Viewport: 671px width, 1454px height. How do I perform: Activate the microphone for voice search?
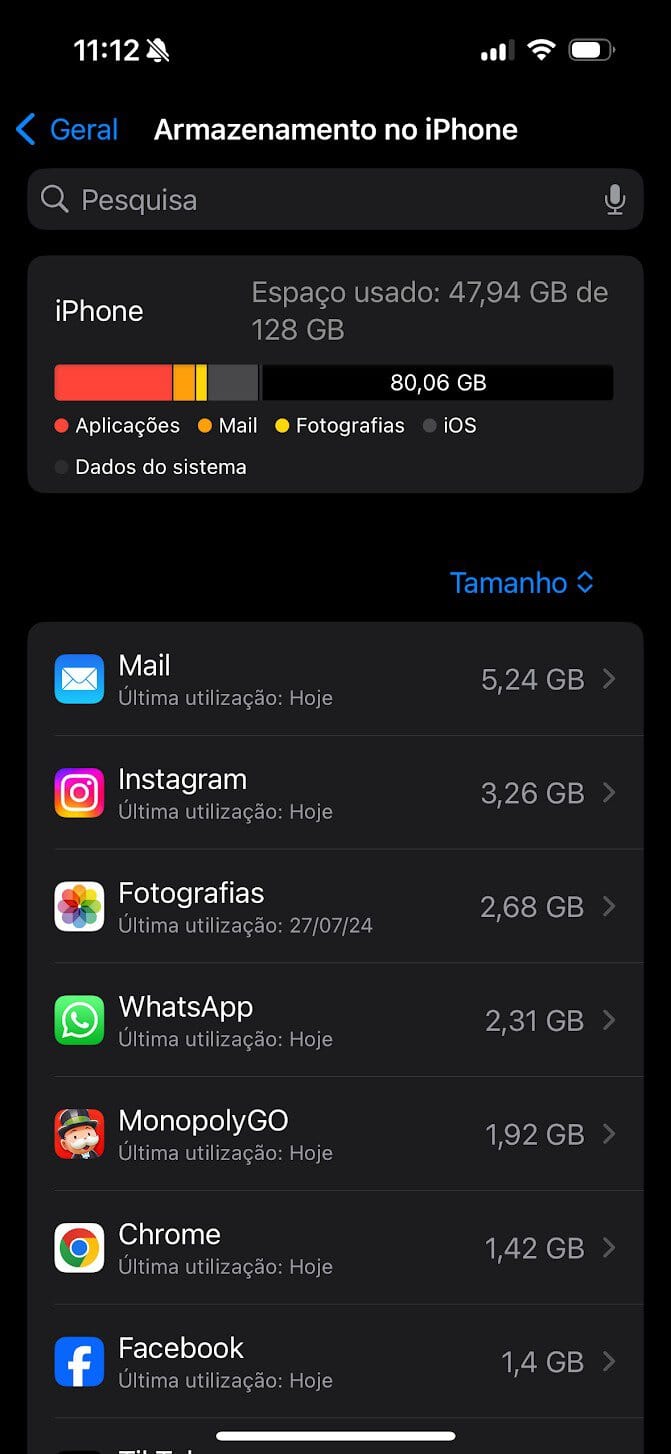615,200
